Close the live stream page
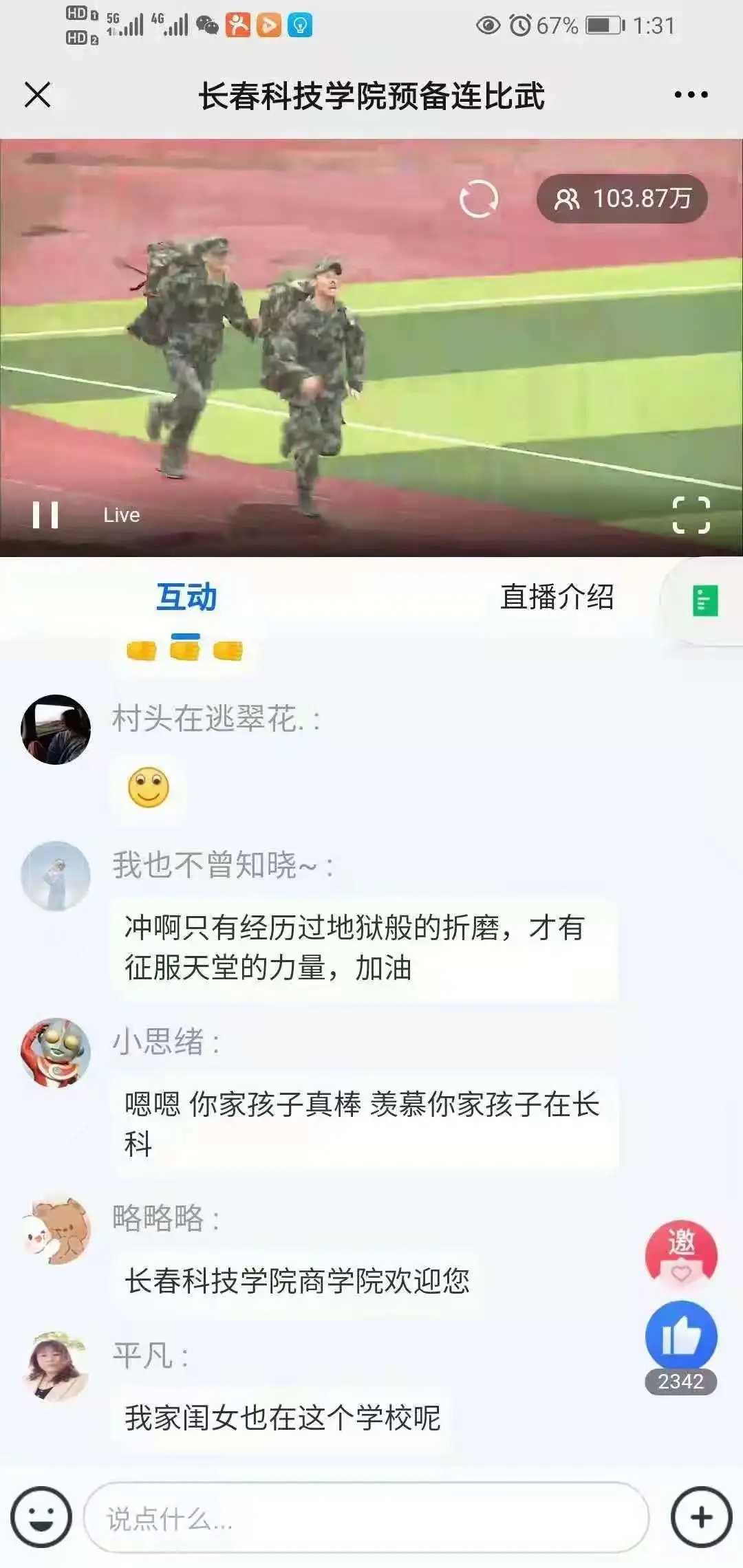Viewport: 743px width, 1568px height. (x=38, y=95)
